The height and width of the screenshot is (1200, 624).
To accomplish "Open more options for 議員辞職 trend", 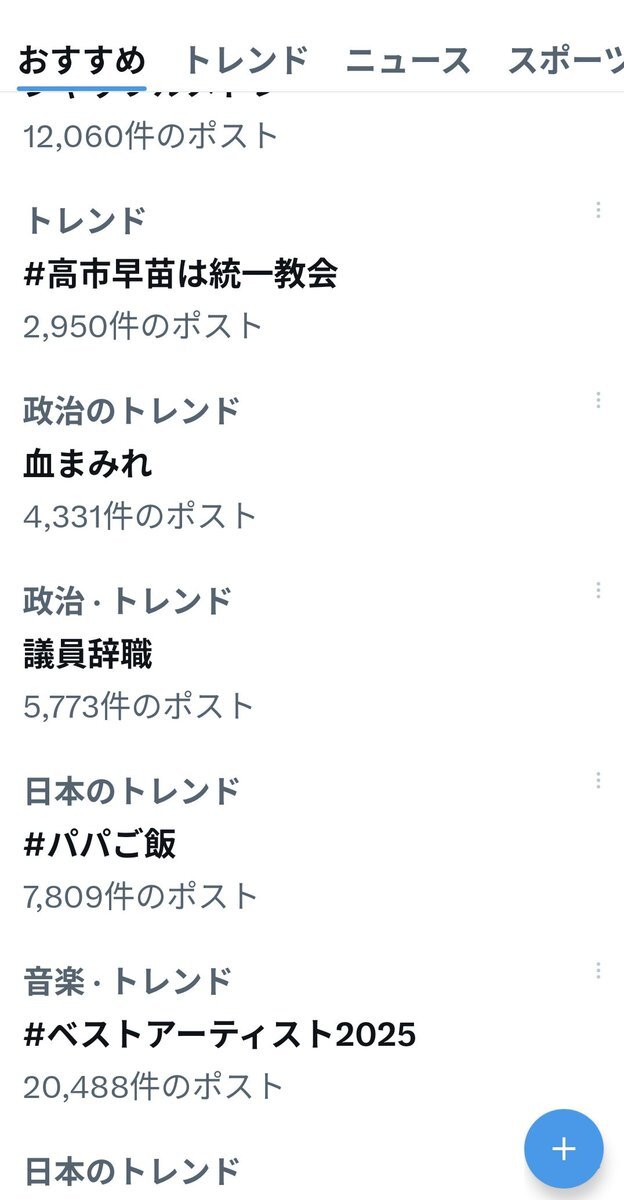I will [x=598, y=590].
